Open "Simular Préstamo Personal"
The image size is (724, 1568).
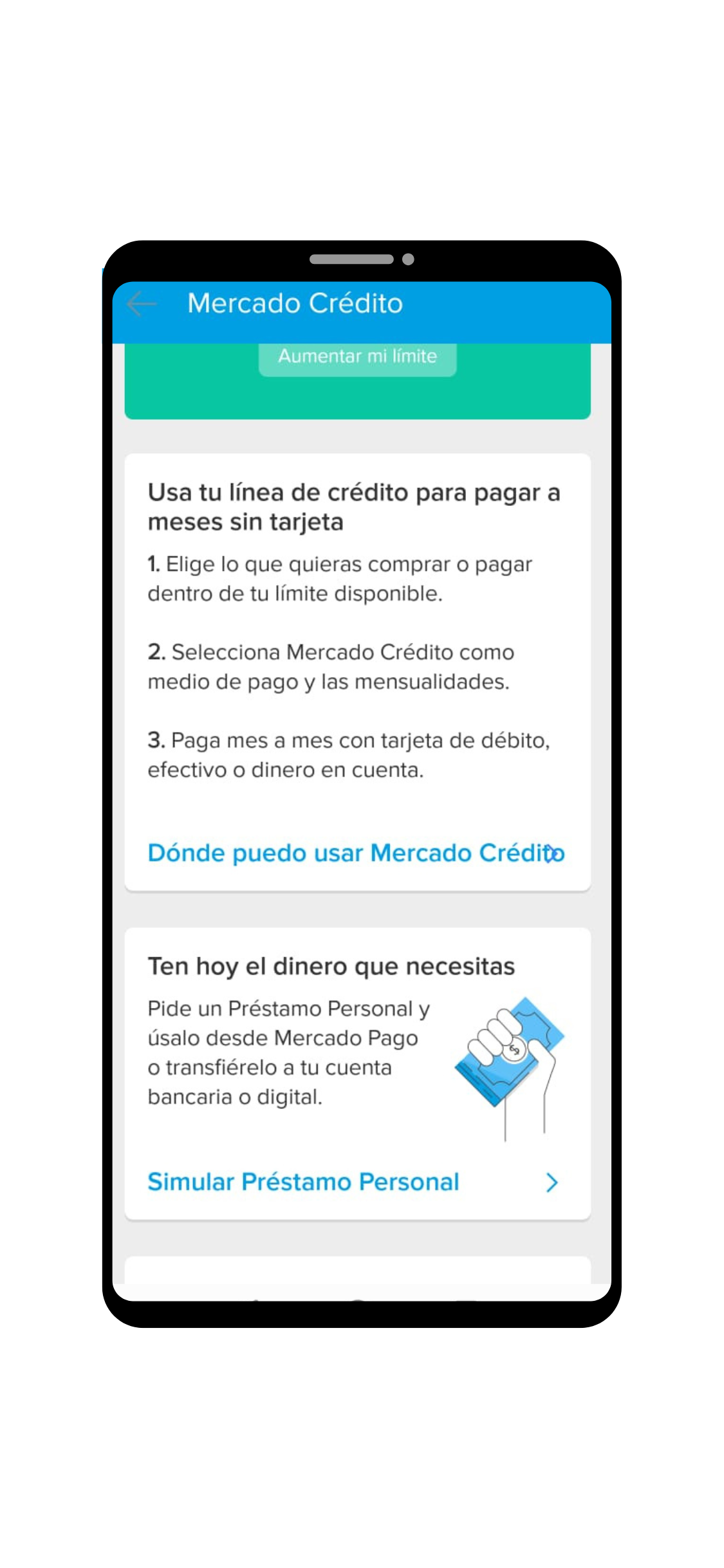[x=302, y=1182]
